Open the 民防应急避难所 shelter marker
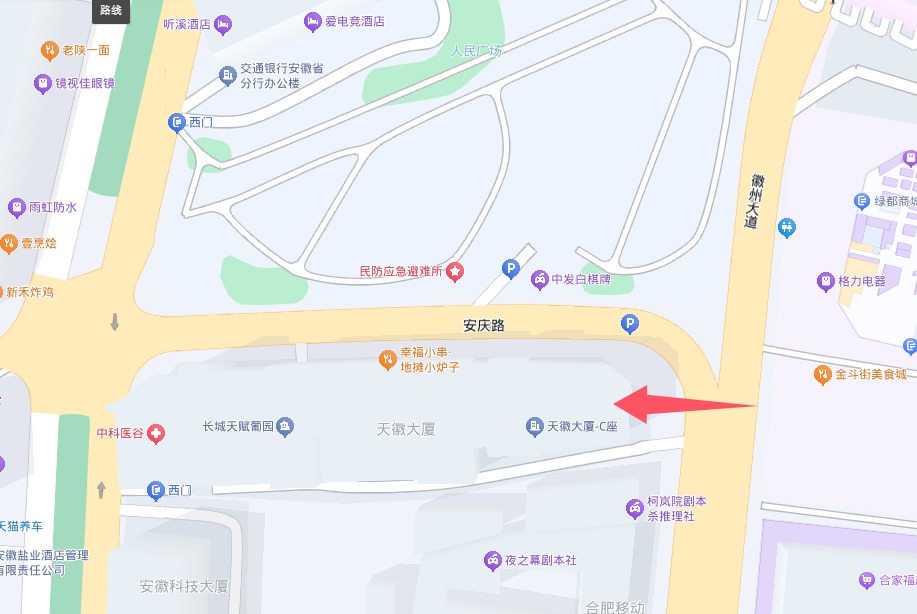This screenshot has height=614, width=917. [x=454, y=270]
